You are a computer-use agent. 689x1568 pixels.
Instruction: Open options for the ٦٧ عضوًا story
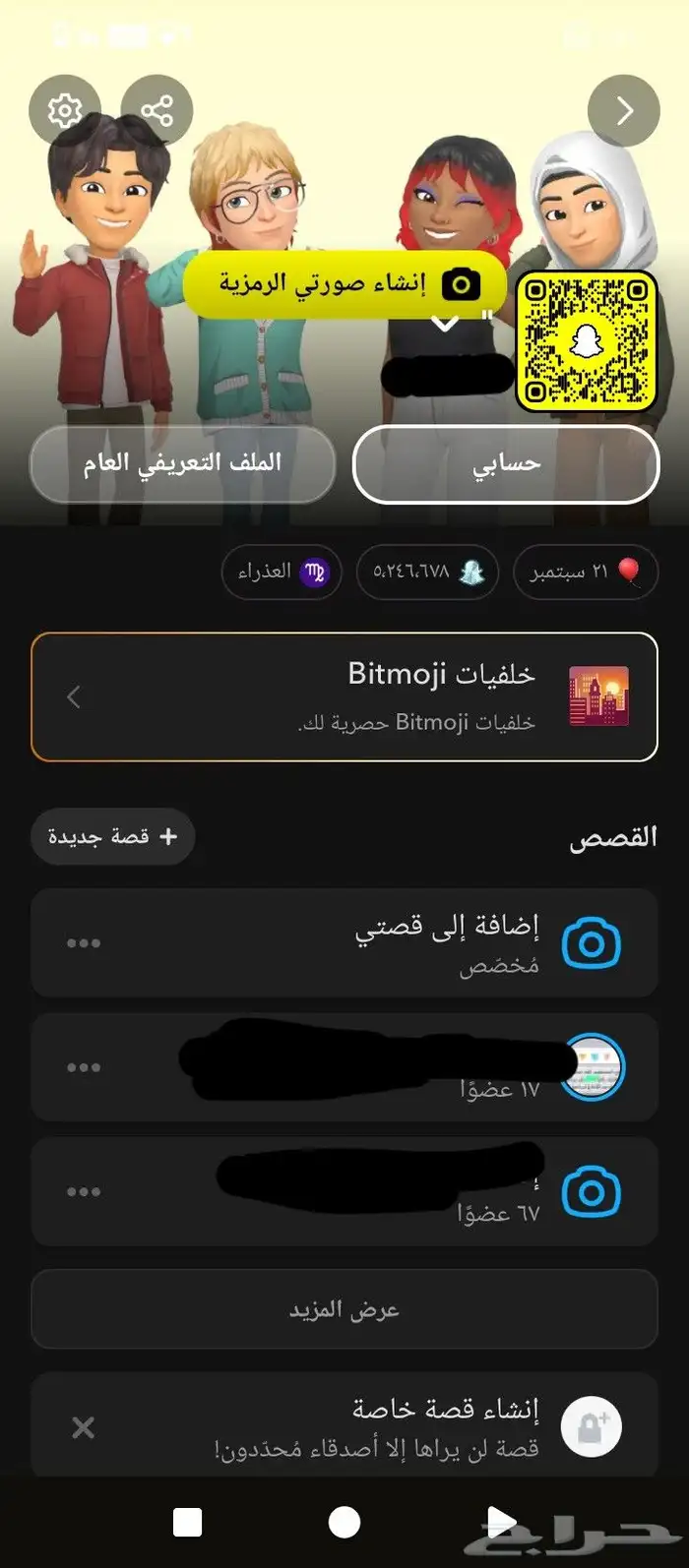coord(84,1191)
